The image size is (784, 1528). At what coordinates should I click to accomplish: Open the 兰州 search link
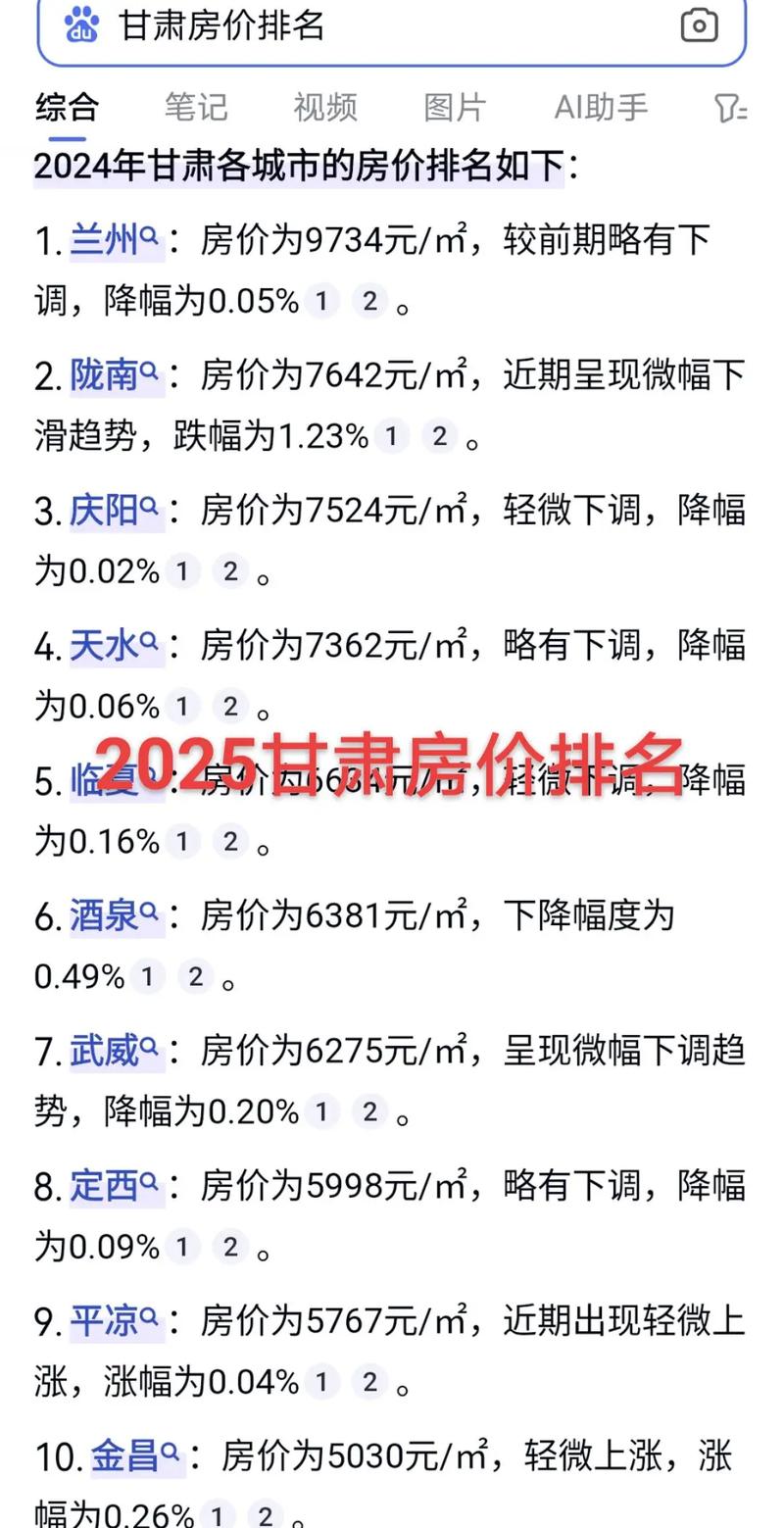point(113,239)
